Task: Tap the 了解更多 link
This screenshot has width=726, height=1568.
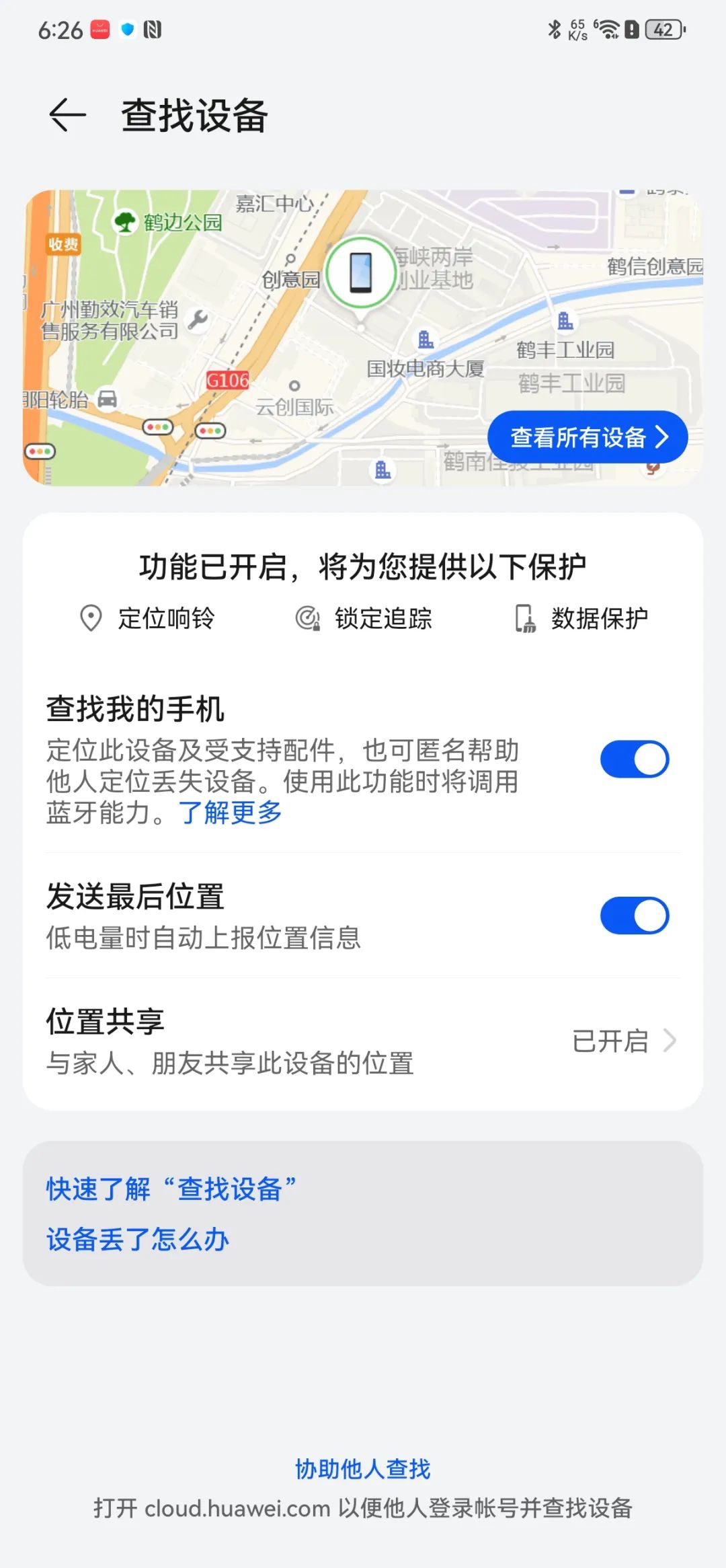Action: coord(230,813)
